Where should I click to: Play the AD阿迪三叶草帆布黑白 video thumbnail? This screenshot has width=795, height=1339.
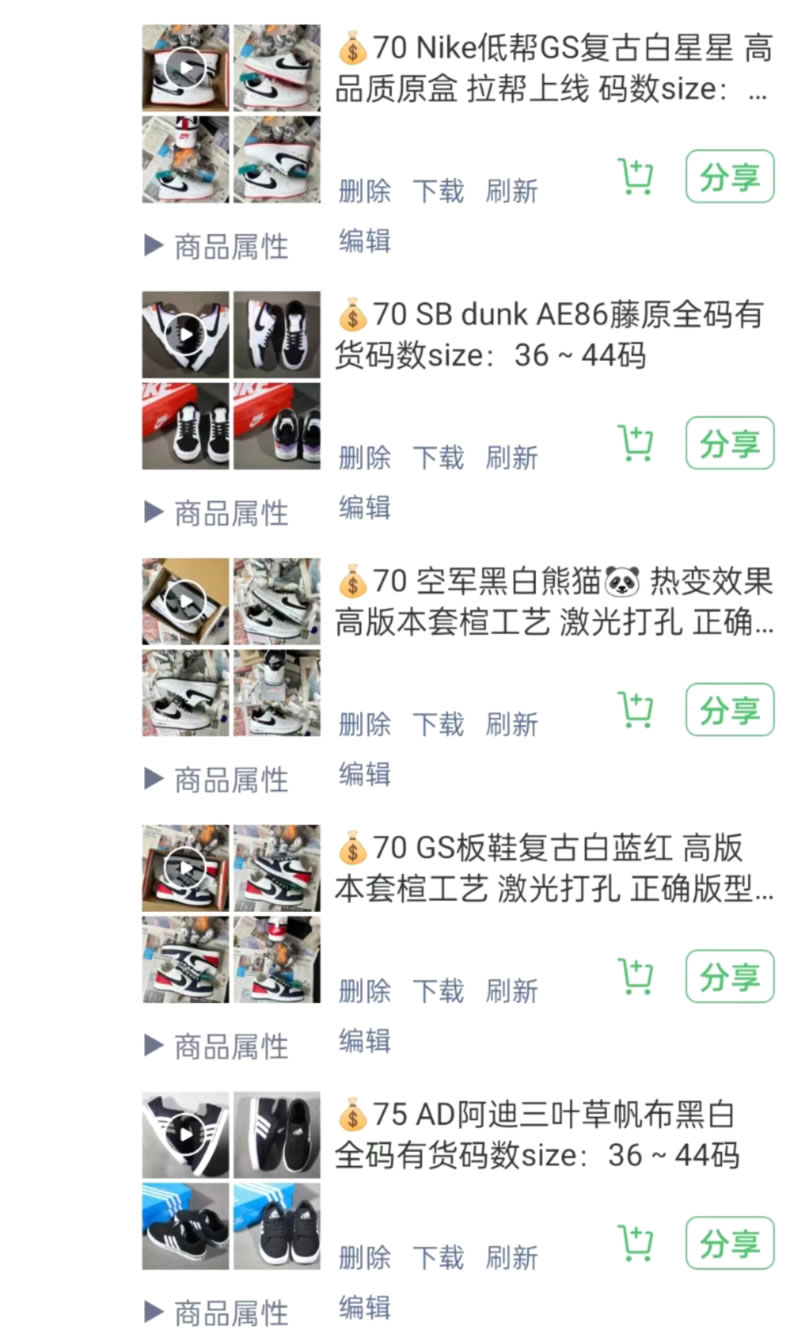pos(186,1134)
